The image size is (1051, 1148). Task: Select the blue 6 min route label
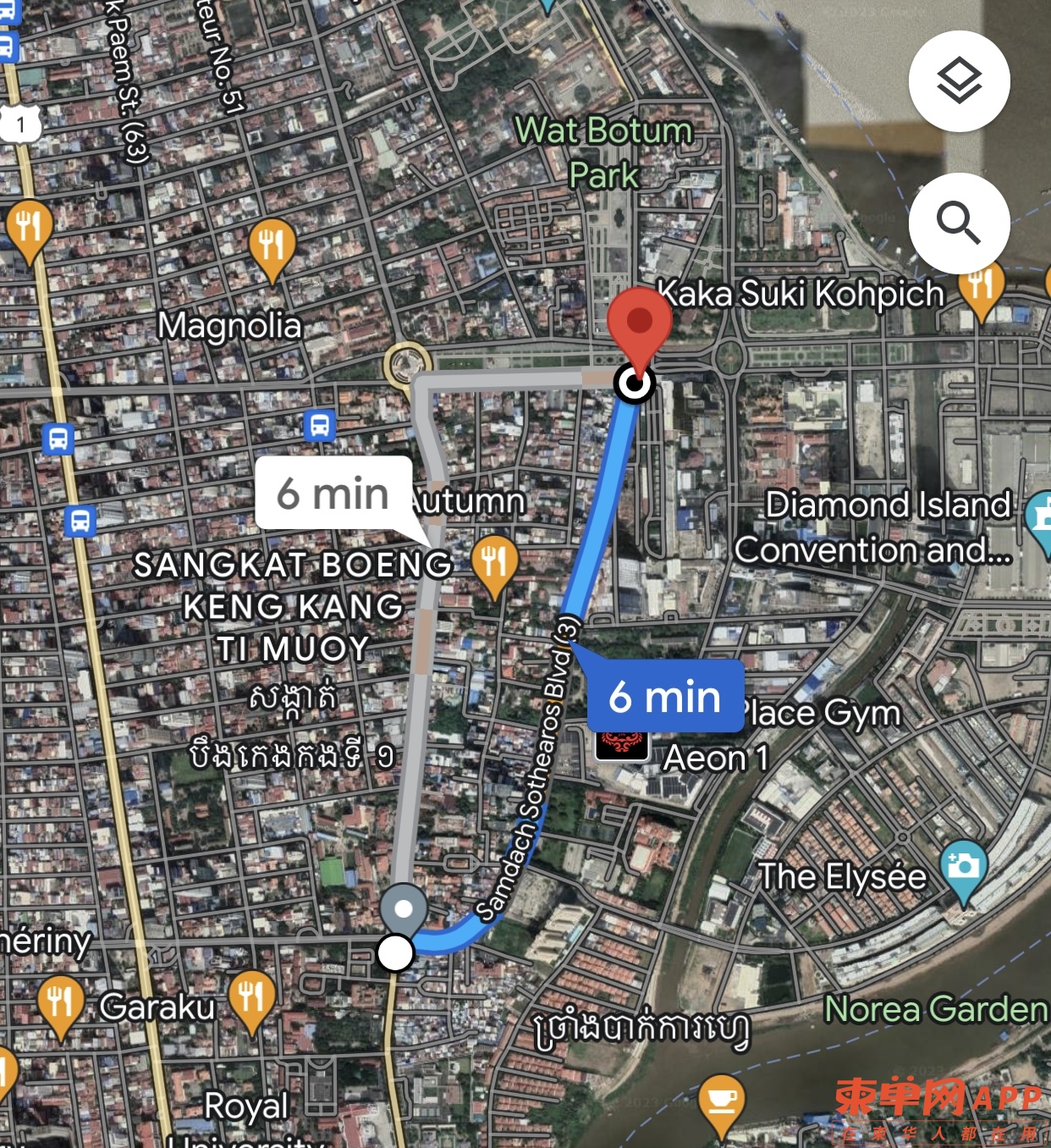click(x=665, y=697)
